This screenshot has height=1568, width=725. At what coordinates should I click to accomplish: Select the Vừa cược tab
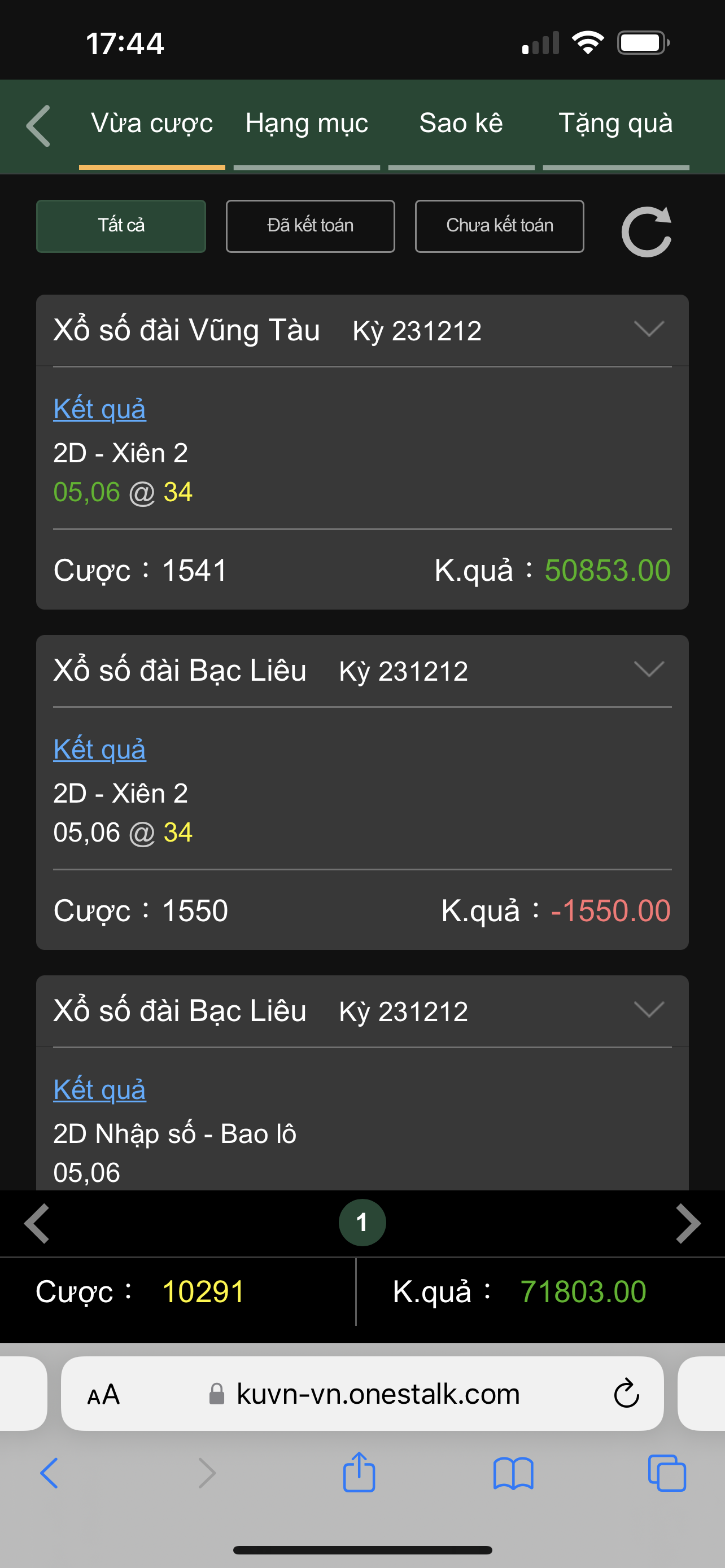(x=152, y=124)
